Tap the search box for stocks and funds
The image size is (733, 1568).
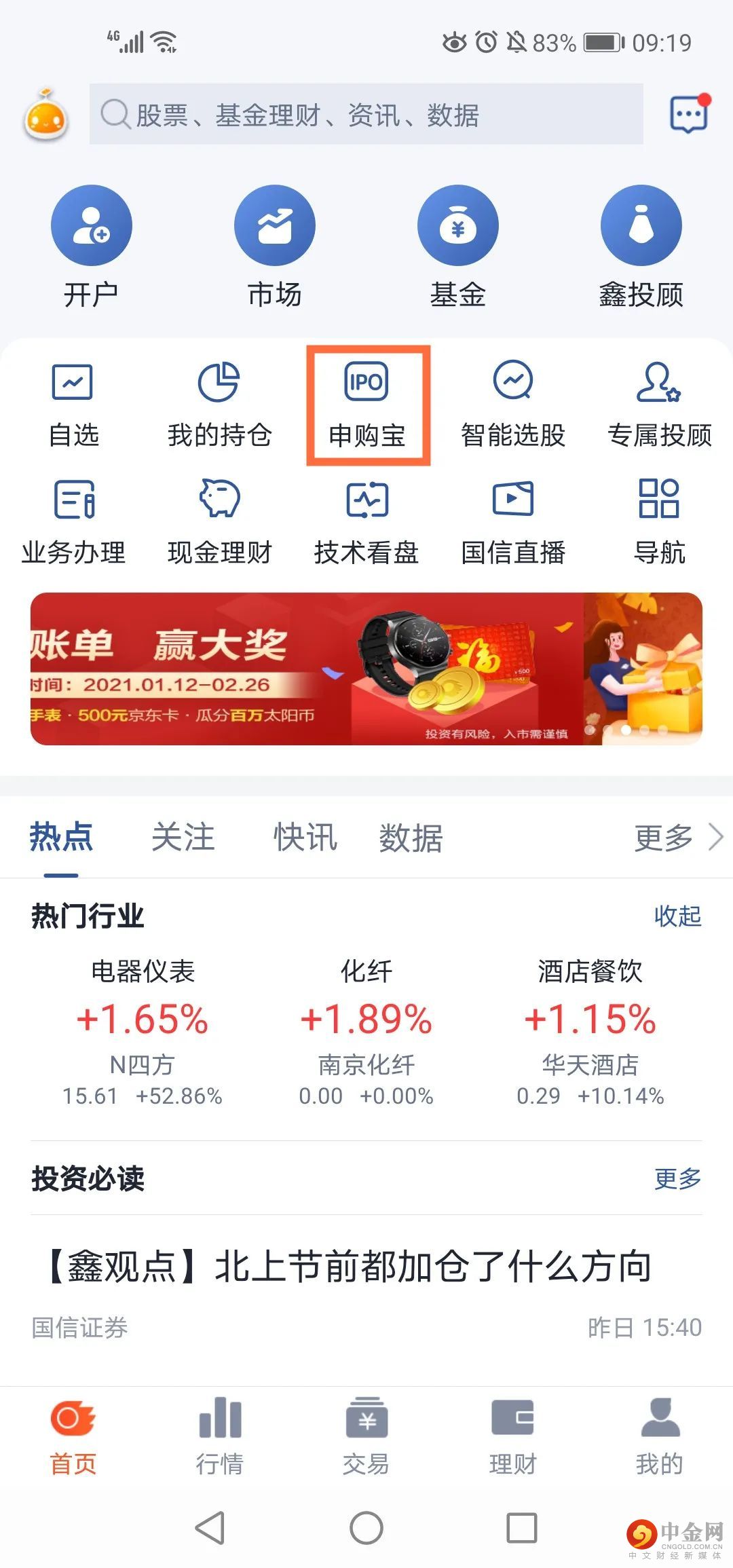click(366, 114)
